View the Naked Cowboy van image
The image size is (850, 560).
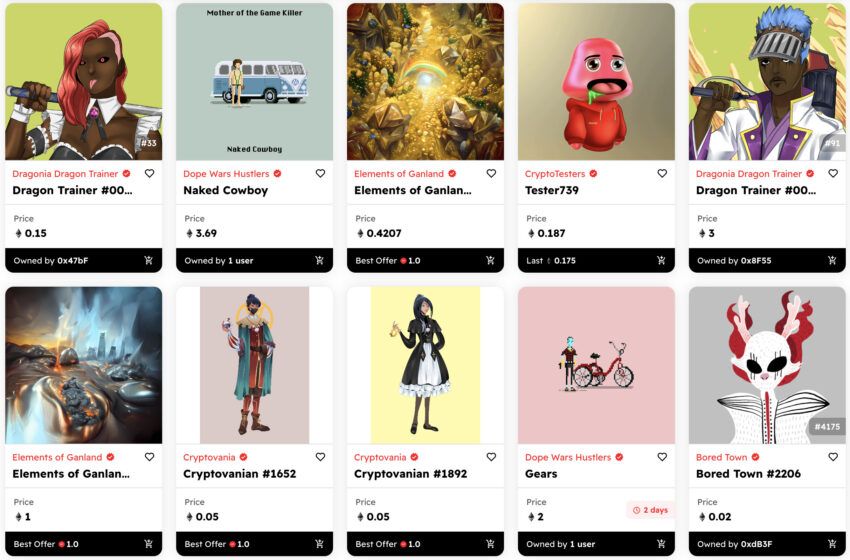click(254, 82)
